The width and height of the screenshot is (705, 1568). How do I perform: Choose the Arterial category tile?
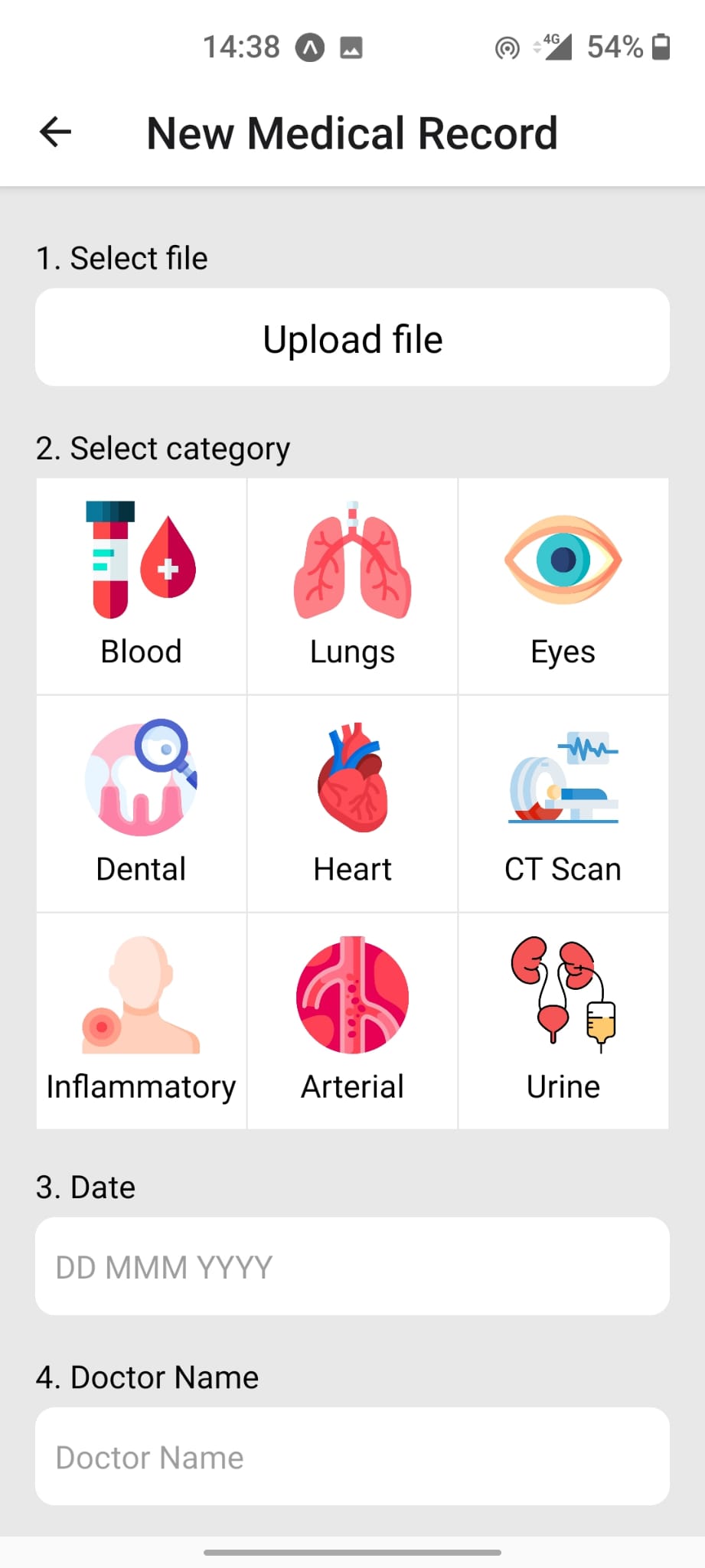pos(352,1021)
